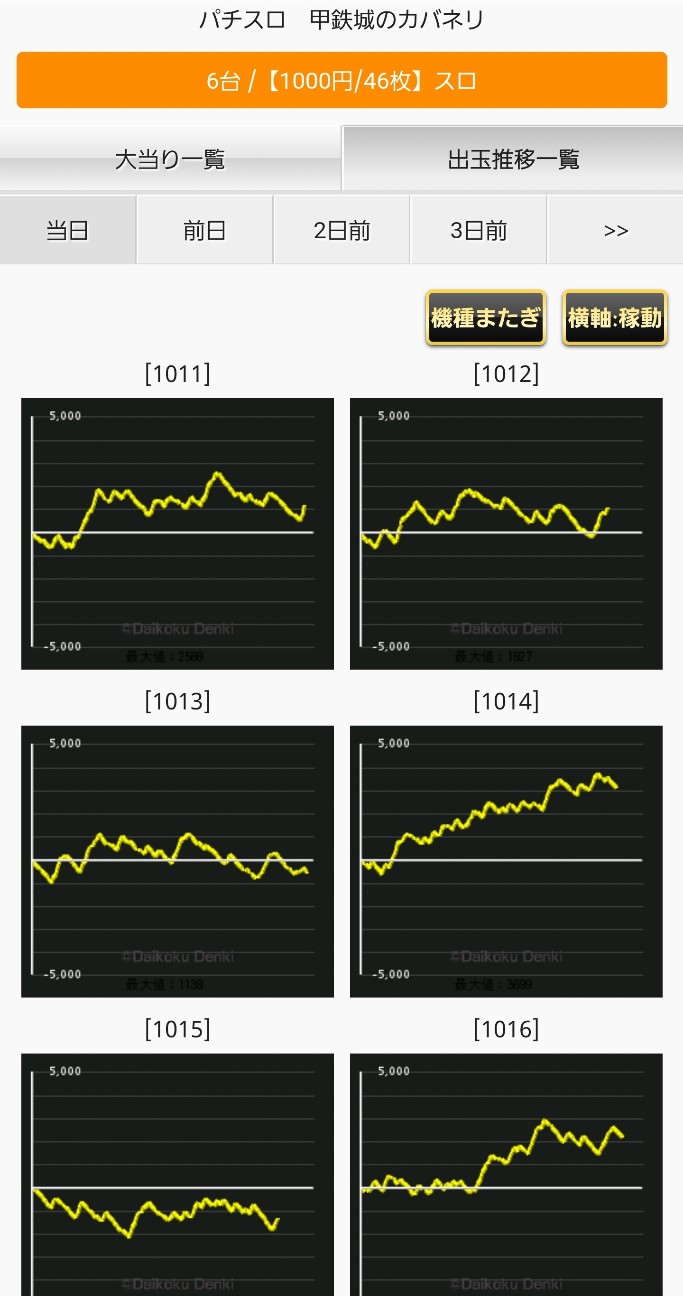Open graph for machine 1014

506,862
